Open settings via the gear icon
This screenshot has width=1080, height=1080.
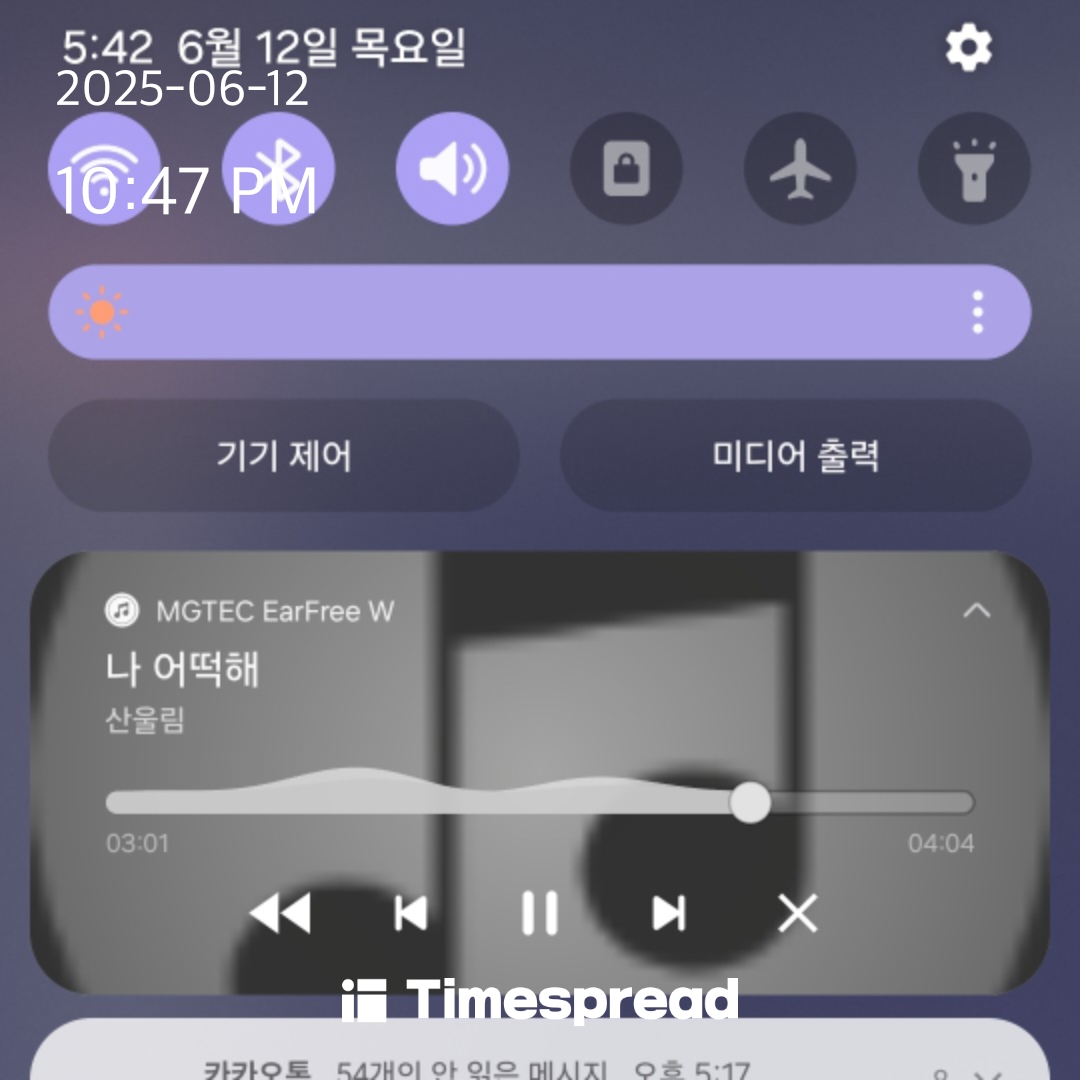point(968,47)
